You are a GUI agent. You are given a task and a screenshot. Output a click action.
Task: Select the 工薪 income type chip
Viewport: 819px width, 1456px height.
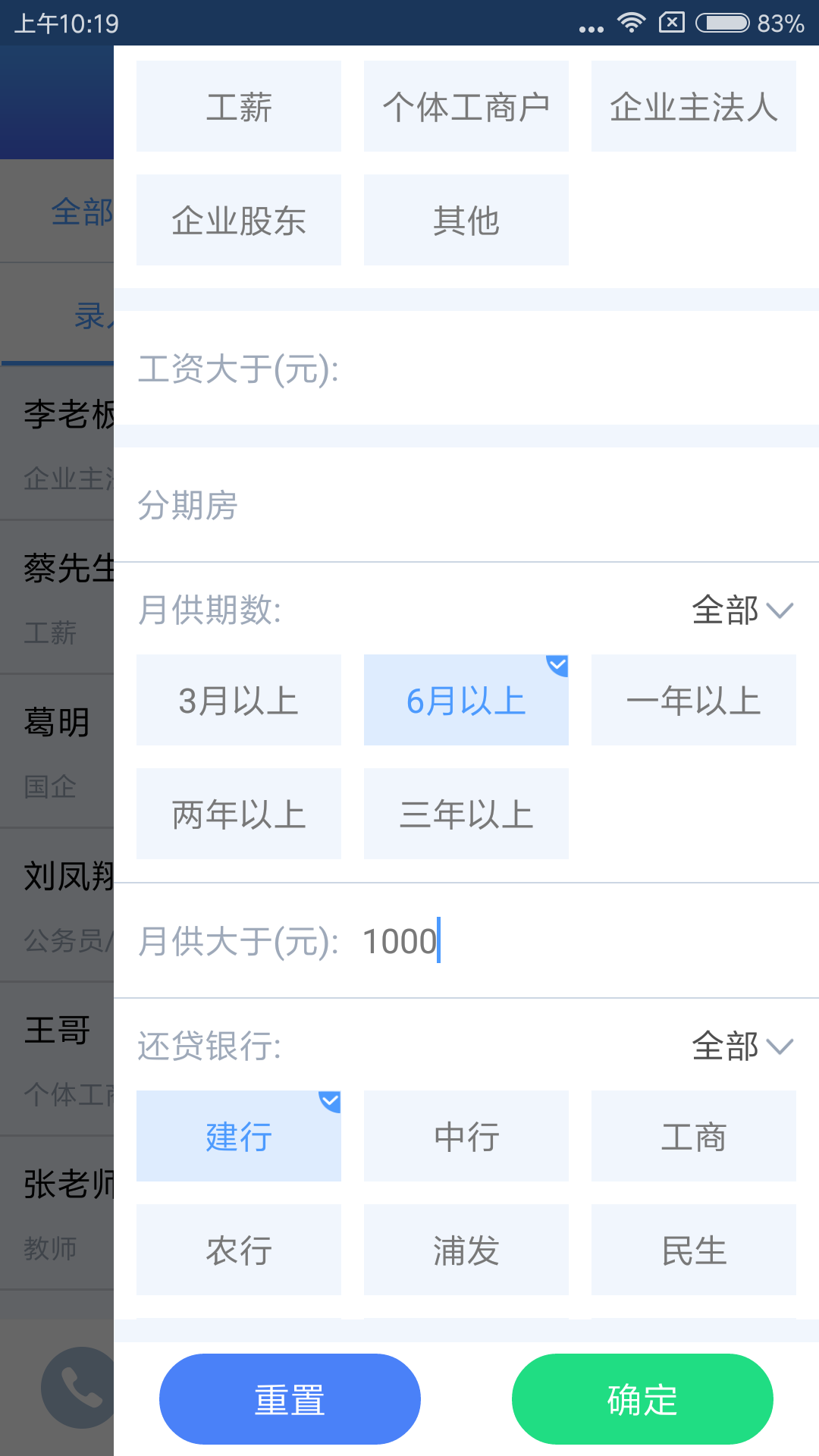239,106
